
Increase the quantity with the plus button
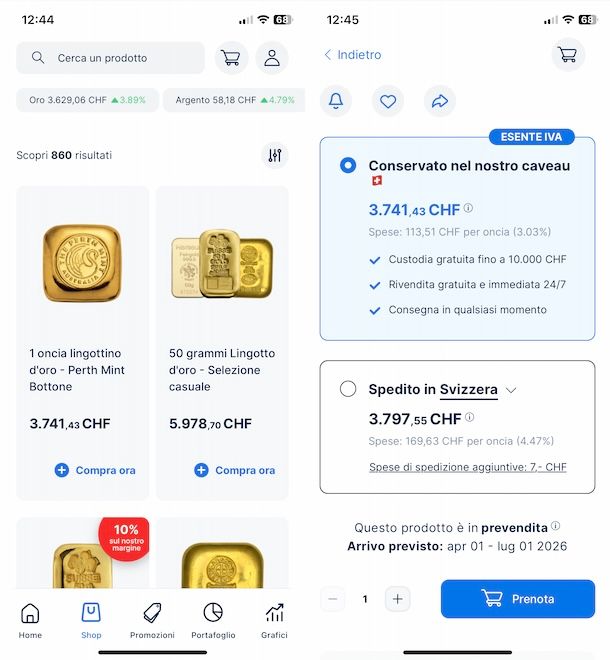pos(397,599)
